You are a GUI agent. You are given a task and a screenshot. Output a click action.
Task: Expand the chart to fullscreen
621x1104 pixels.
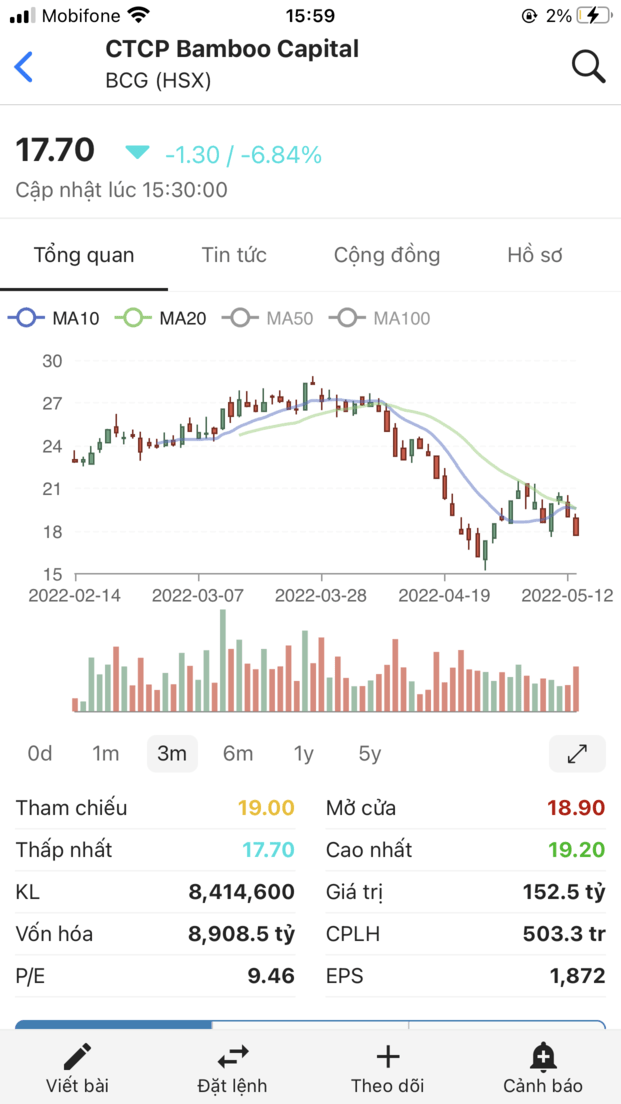coord(577,754)
